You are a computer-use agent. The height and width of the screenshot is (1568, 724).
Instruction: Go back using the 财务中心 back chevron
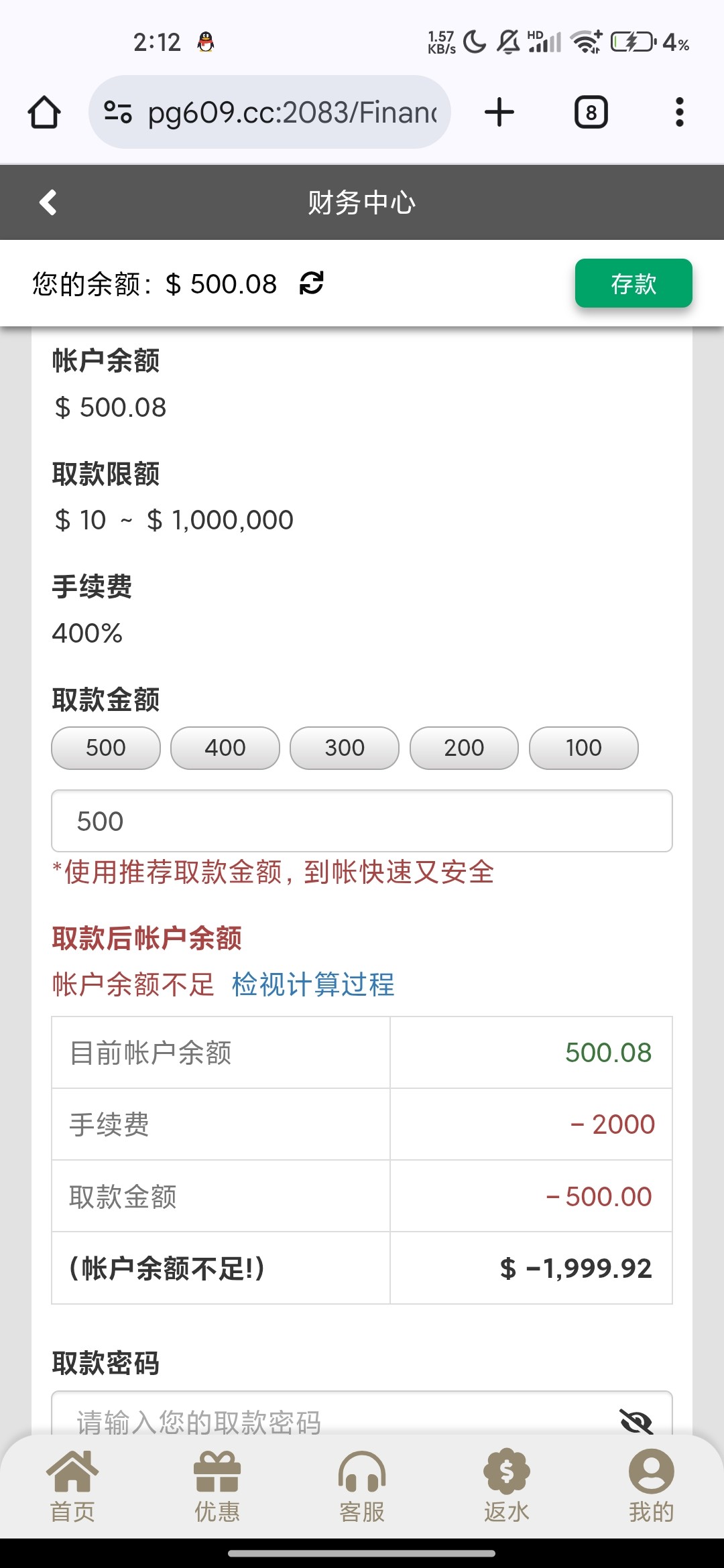(x=48, y=202)
